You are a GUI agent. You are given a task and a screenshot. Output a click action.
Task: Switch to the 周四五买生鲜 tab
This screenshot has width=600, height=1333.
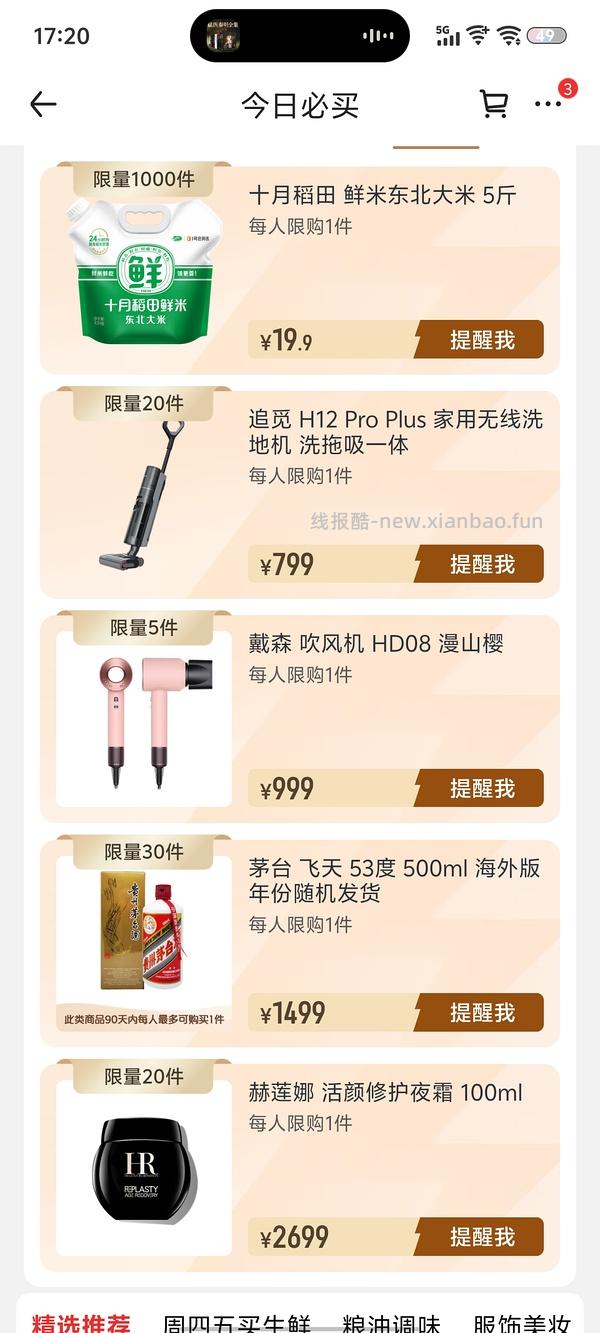pos(237,1322)
